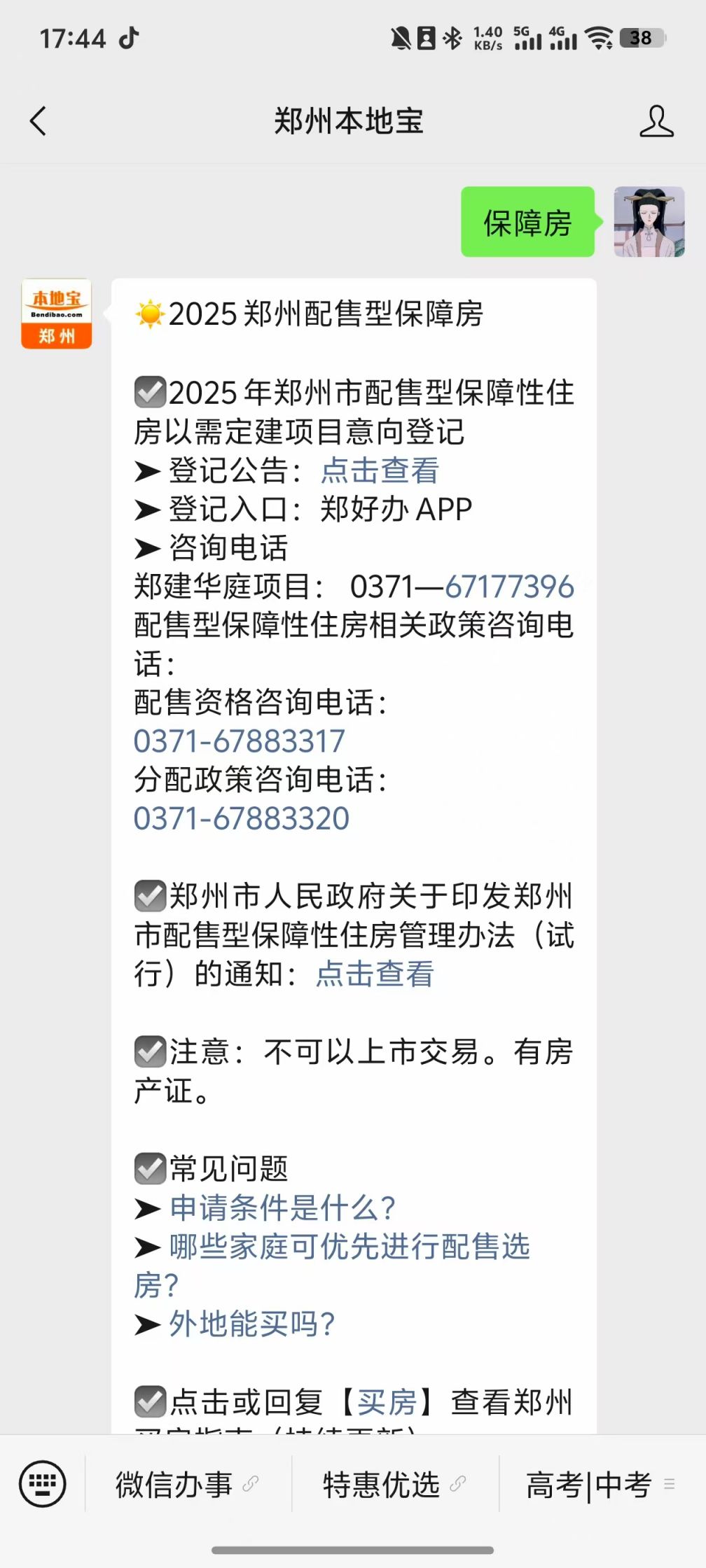
Task: Open 外地能买吗? question link
Action: point(252,1324)
